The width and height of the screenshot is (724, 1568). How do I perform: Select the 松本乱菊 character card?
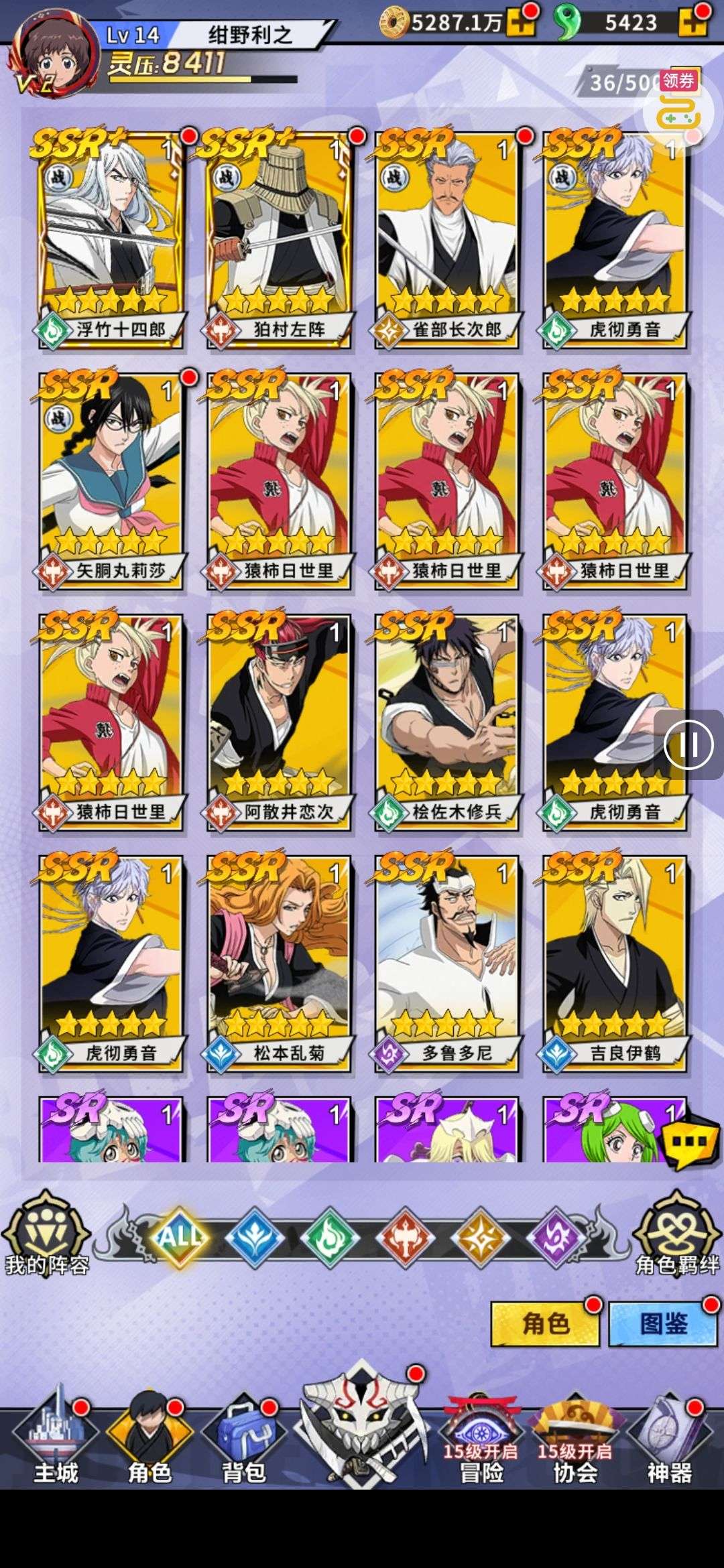tap(279, 964)
